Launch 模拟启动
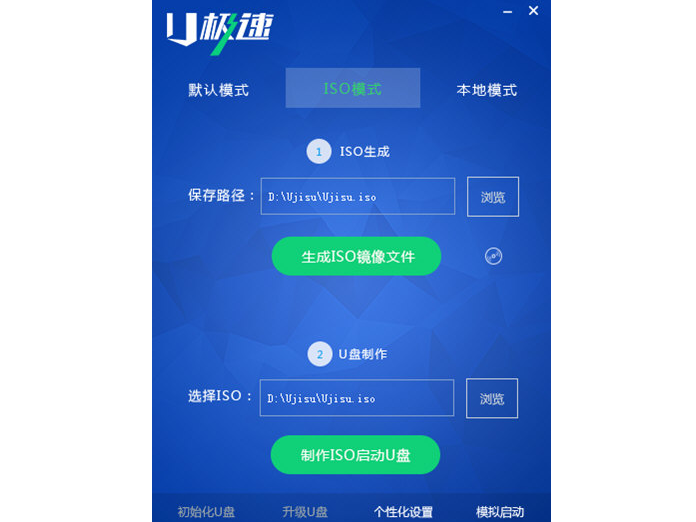The image size is (696, 522). click(500, 511)
